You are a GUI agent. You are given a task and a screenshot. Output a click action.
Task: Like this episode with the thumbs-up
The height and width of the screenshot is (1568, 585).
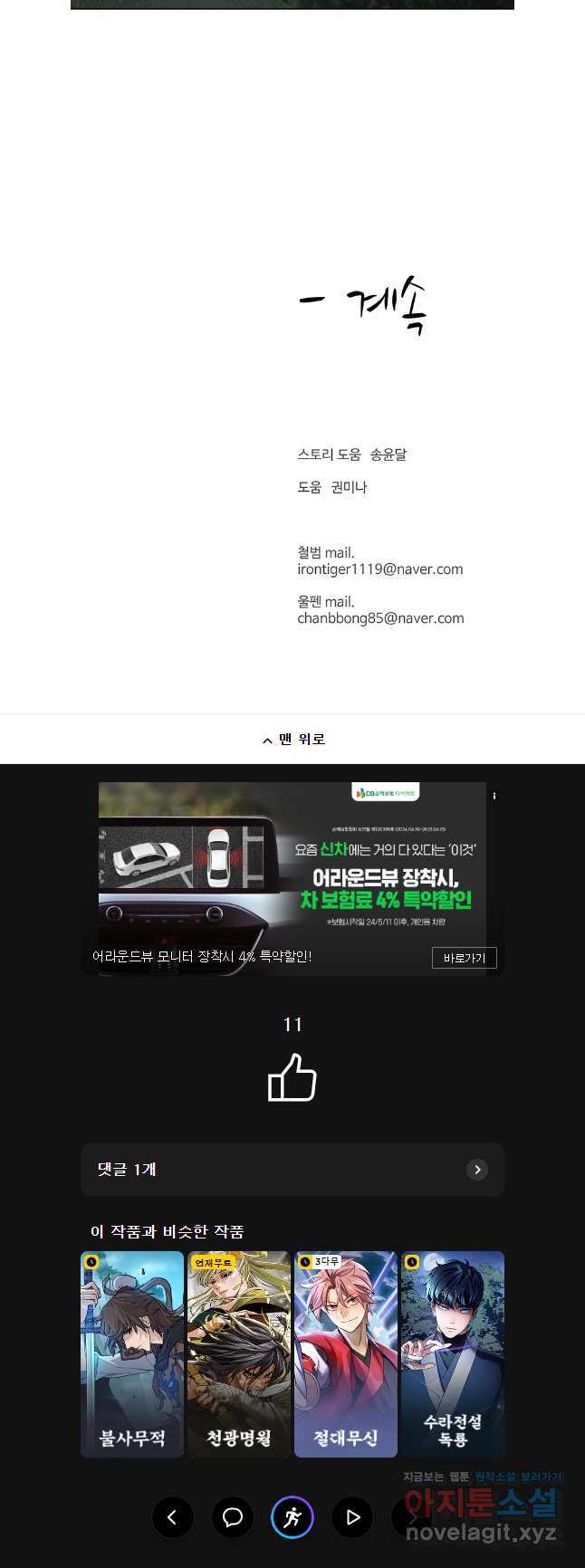(292, 1077)
